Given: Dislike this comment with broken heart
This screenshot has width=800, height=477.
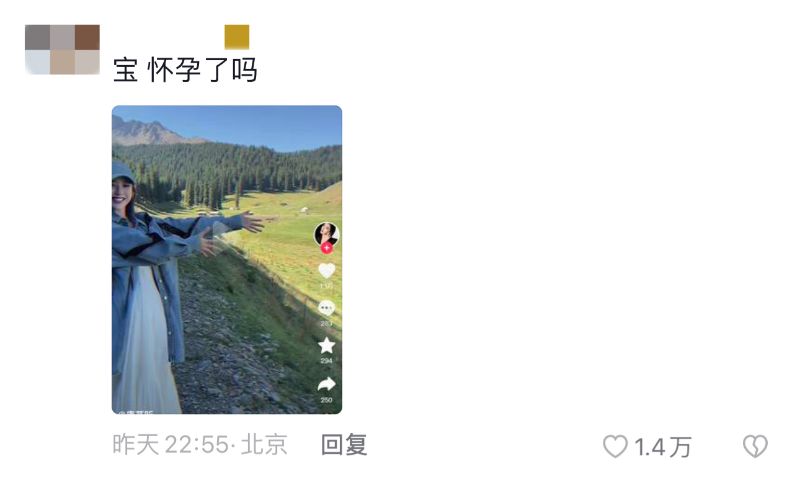Looking at the screenshot, I should (755, 447).
